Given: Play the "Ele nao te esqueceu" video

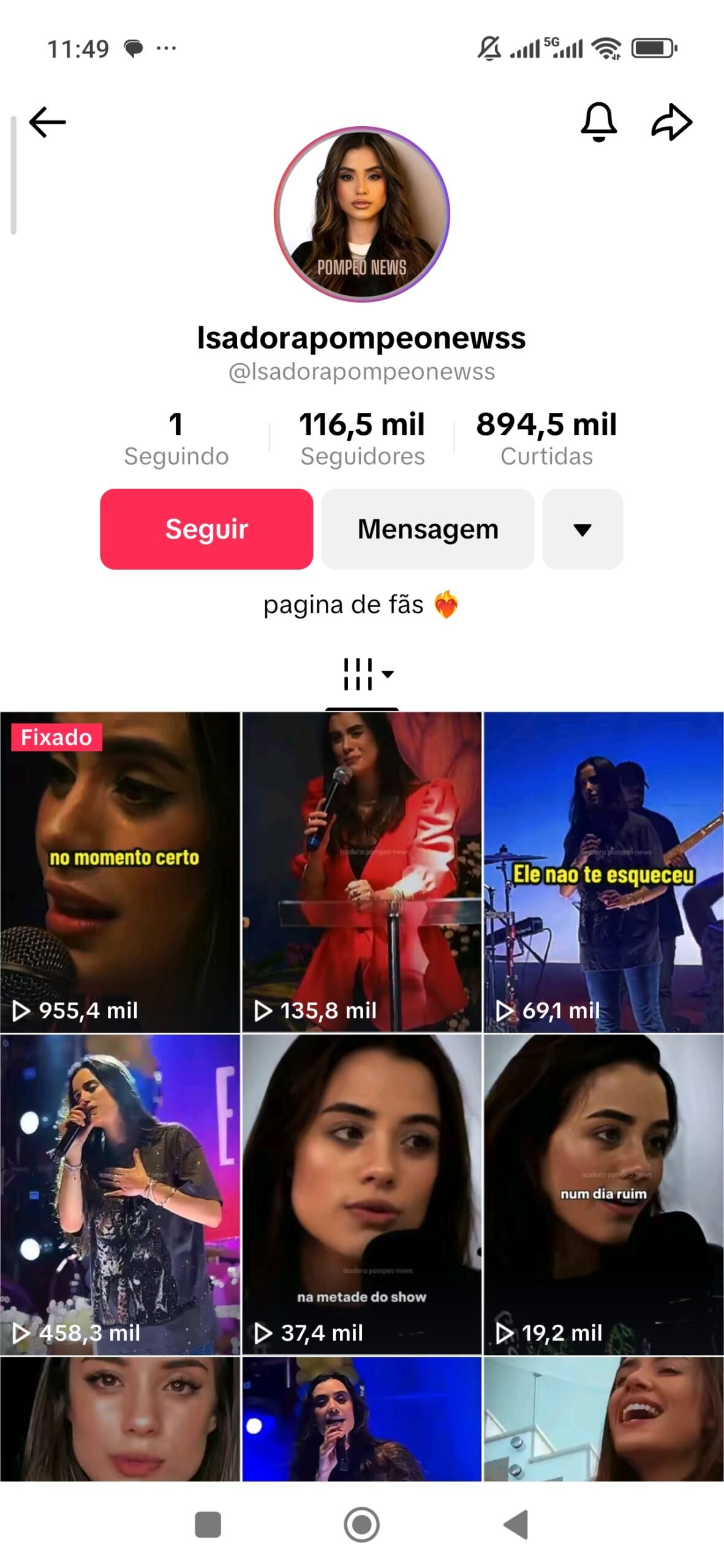Looking at the screenshot, I should click(x=603, y=871).
